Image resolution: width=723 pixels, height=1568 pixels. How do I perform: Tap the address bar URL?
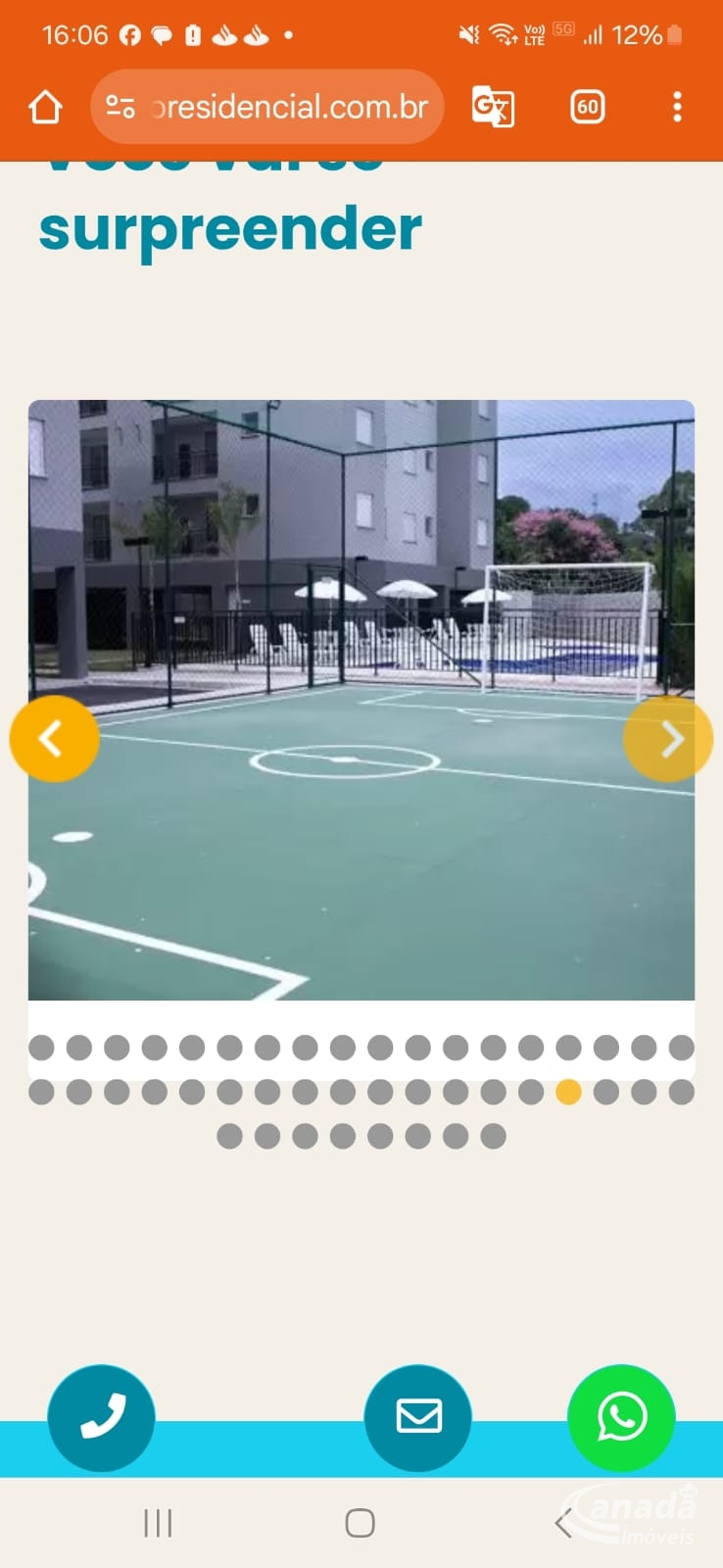click(x=291, y=107)
